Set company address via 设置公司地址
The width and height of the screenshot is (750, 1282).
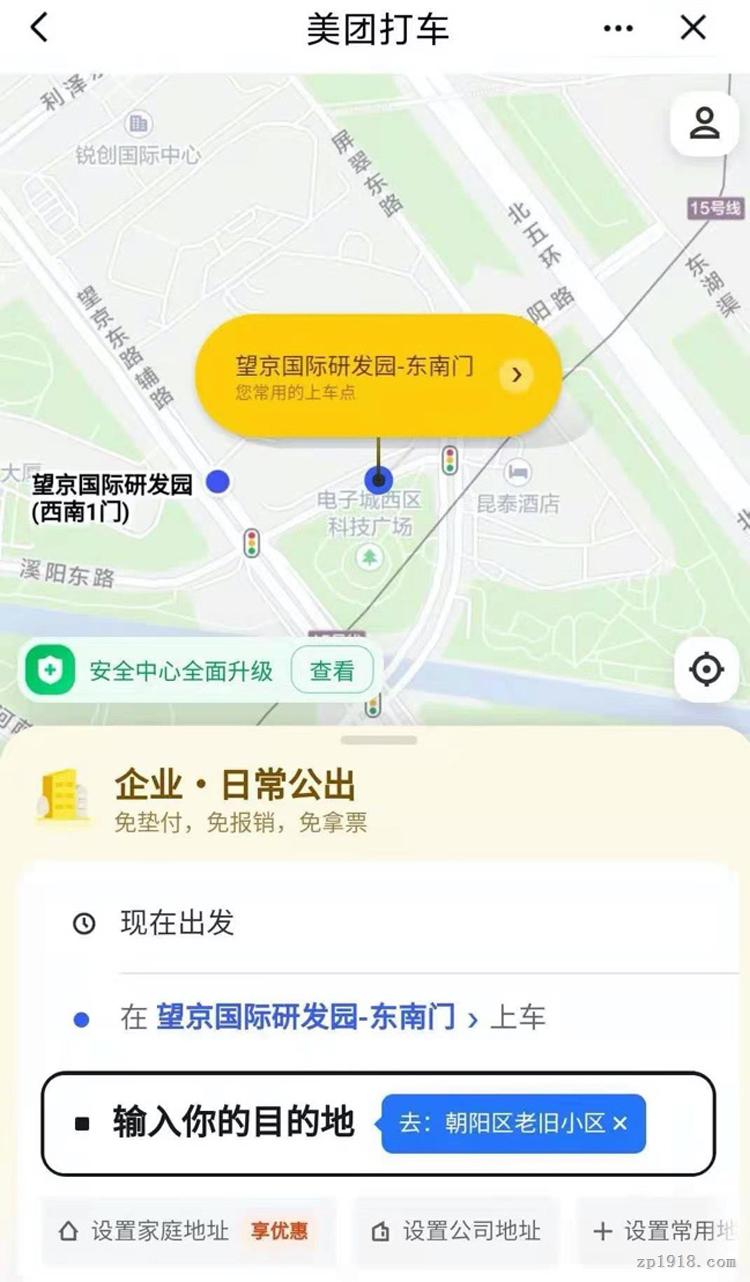[x=457, y=1231]
